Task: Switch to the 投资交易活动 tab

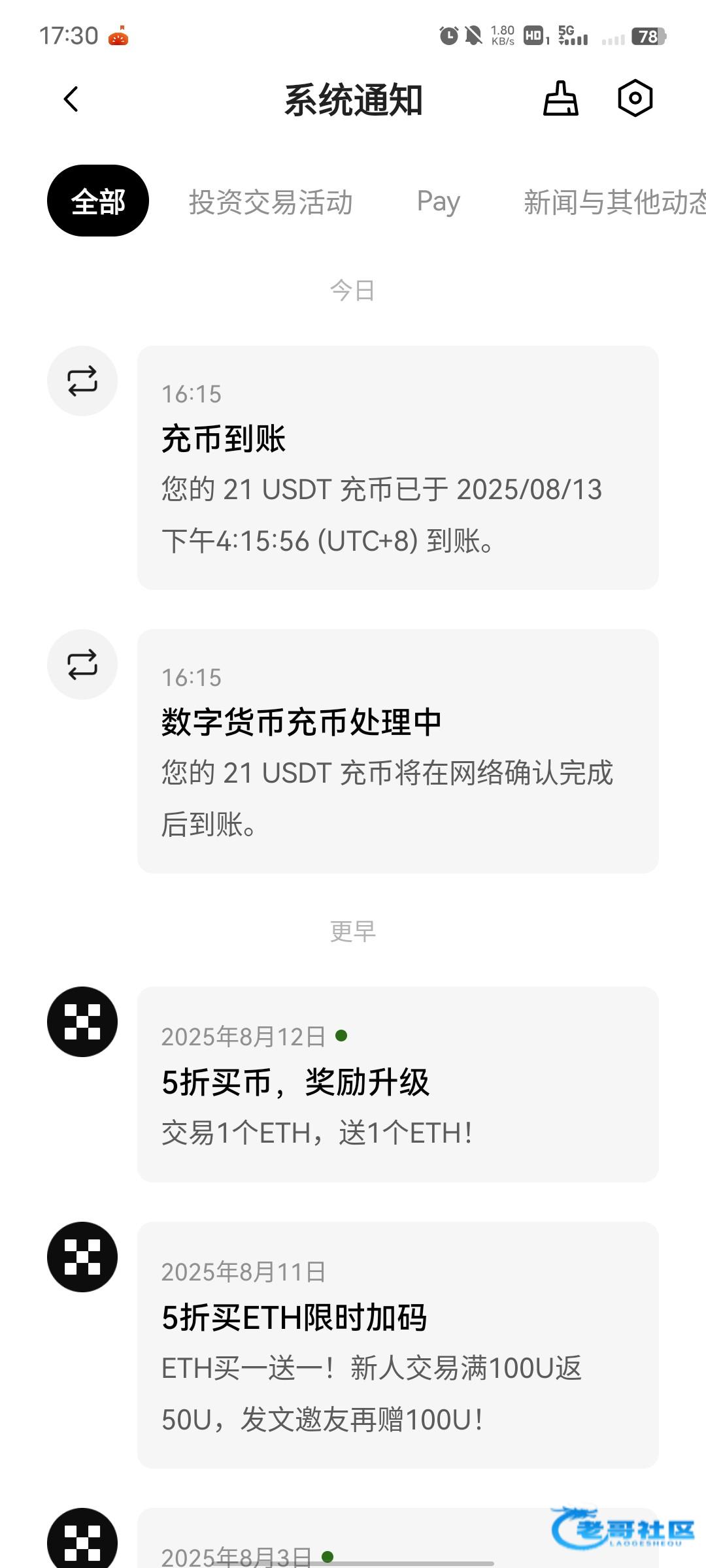Action: tap(271, 202)
